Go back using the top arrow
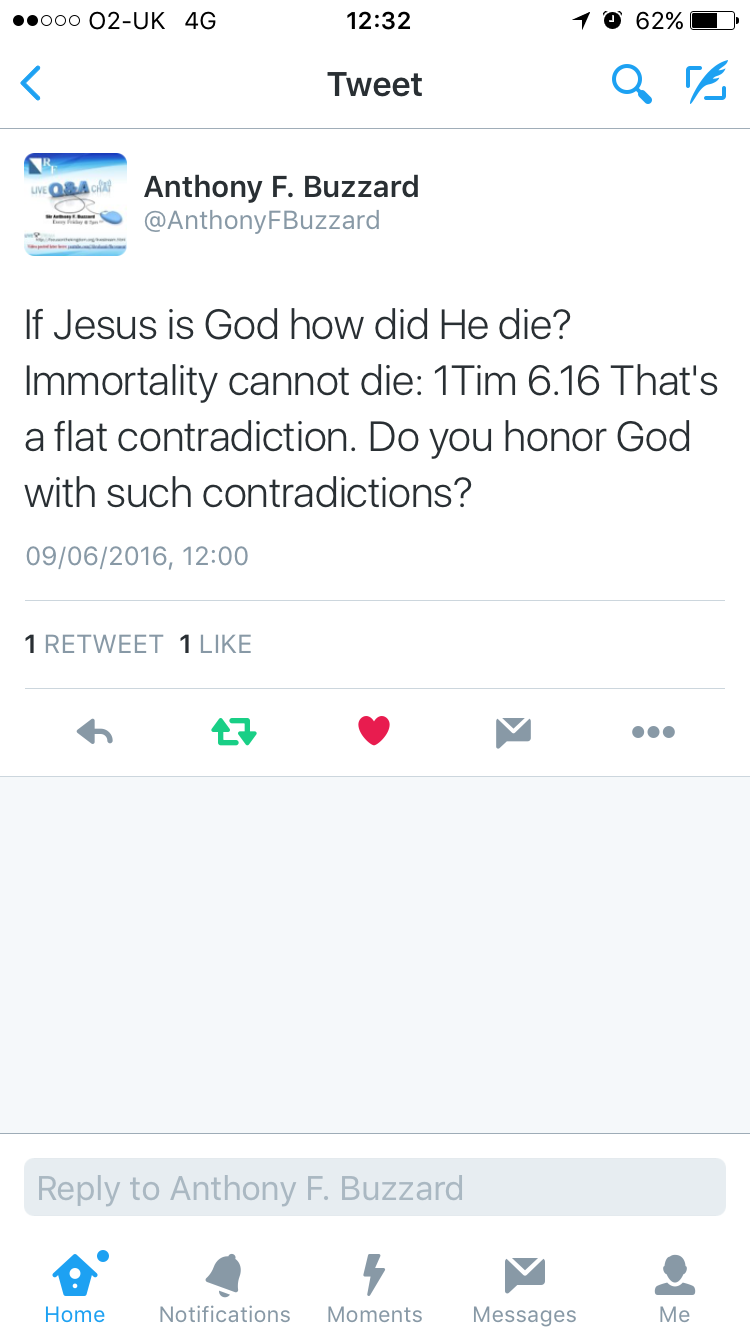This screenshot has width=750, height=1334. tap(32, 84)
